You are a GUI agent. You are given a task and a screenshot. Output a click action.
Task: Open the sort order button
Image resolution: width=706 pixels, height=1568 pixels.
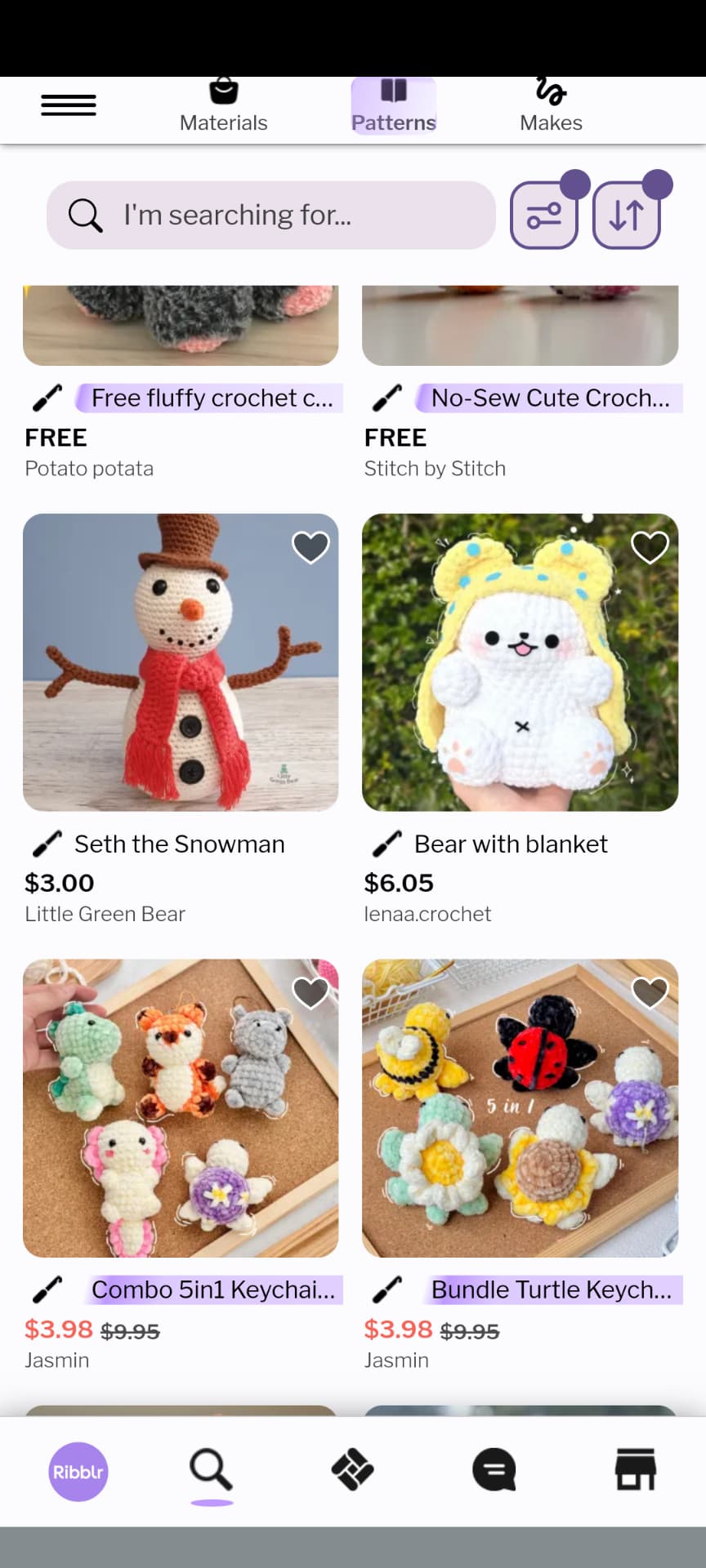pyautogui.click(x=626, y=216)
